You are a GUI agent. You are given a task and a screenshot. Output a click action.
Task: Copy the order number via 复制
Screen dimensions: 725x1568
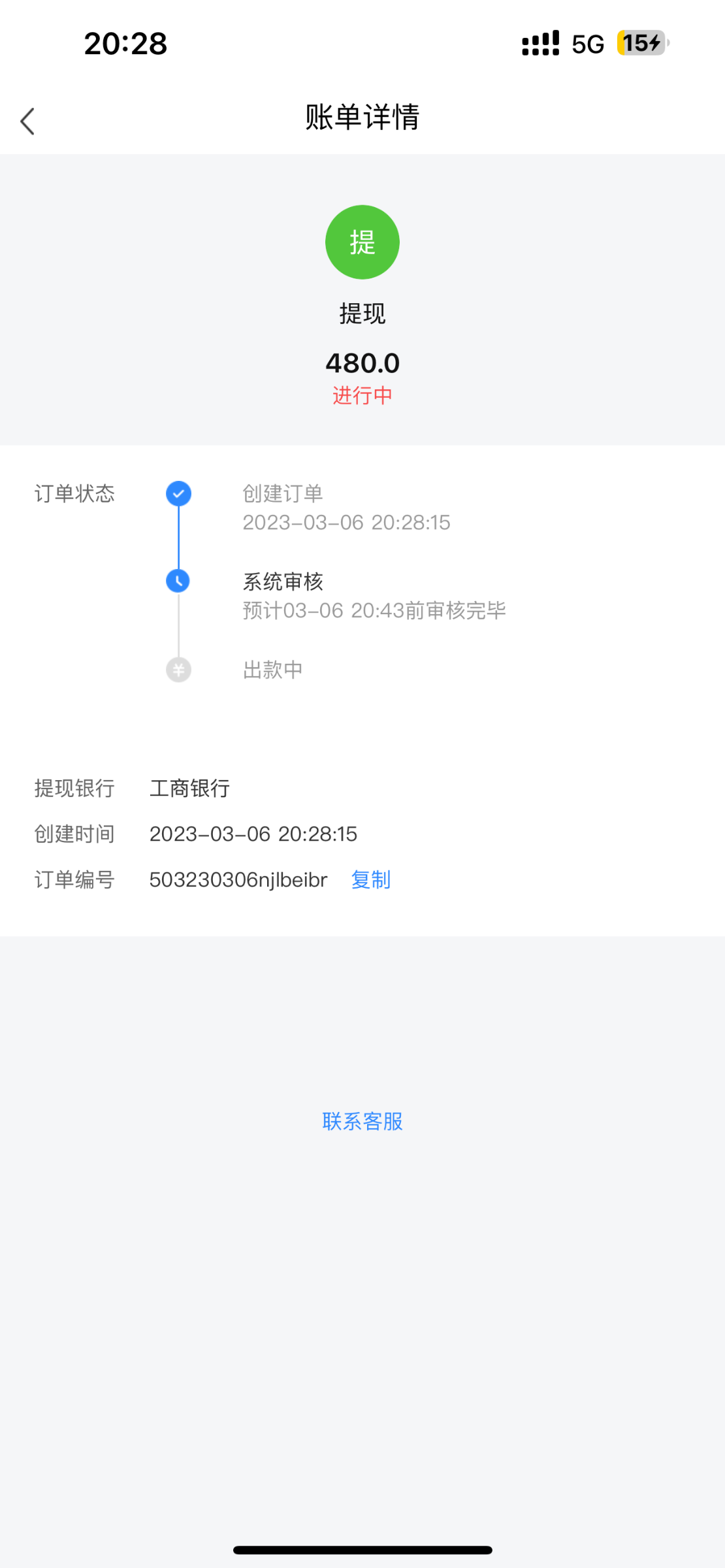[370, 880]
